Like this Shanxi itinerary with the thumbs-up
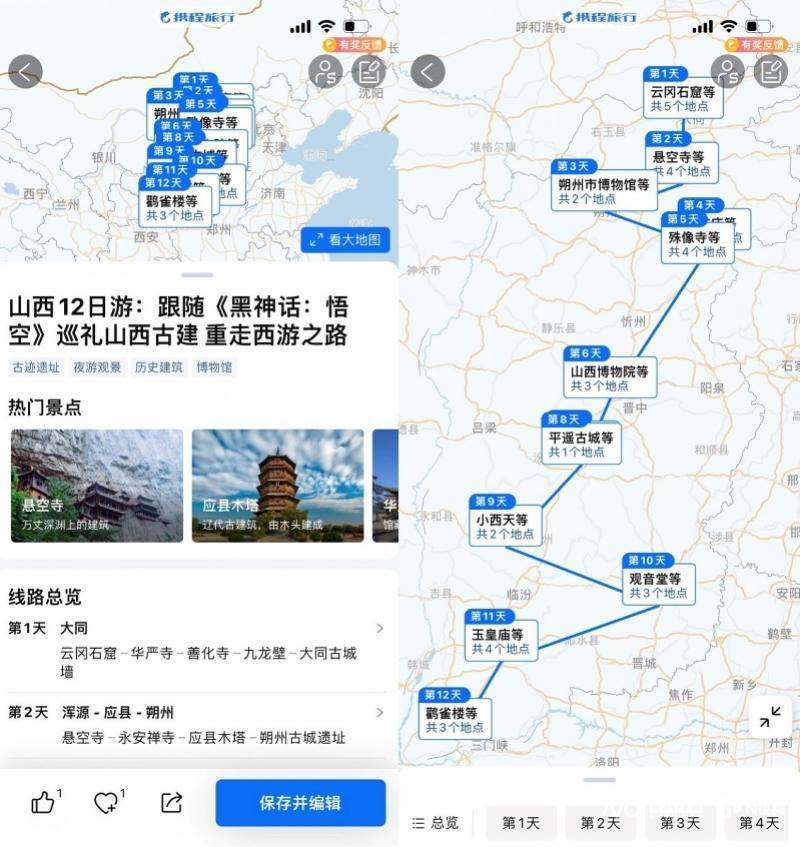This screenshot has height=847, width=800. [43, 802]
